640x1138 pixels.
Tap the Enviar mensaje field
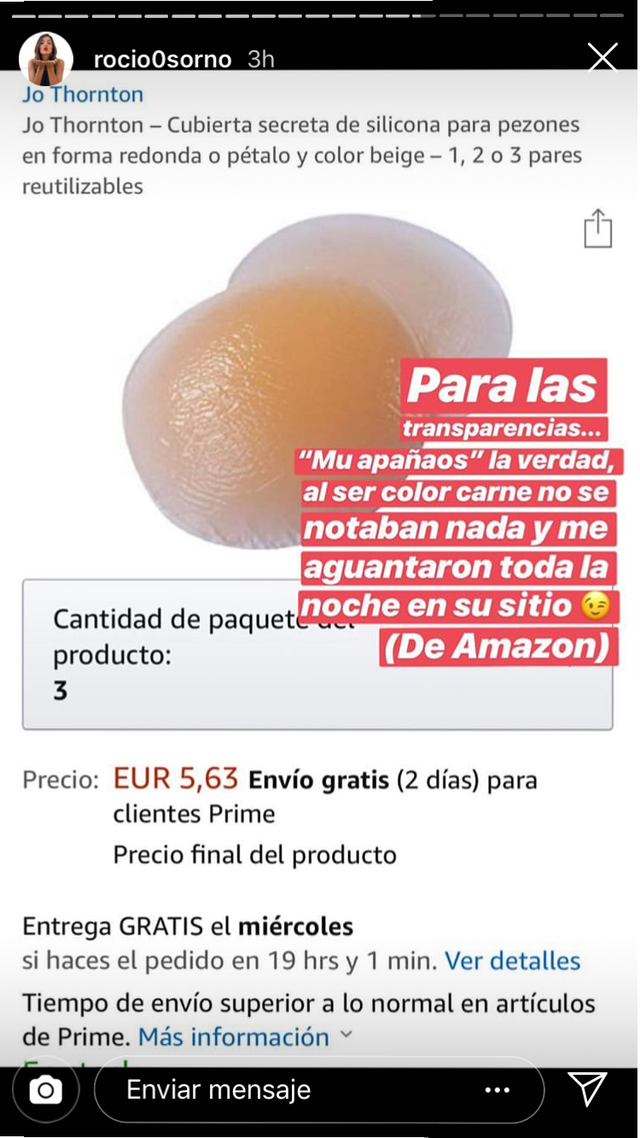[x=290, y=1090]
